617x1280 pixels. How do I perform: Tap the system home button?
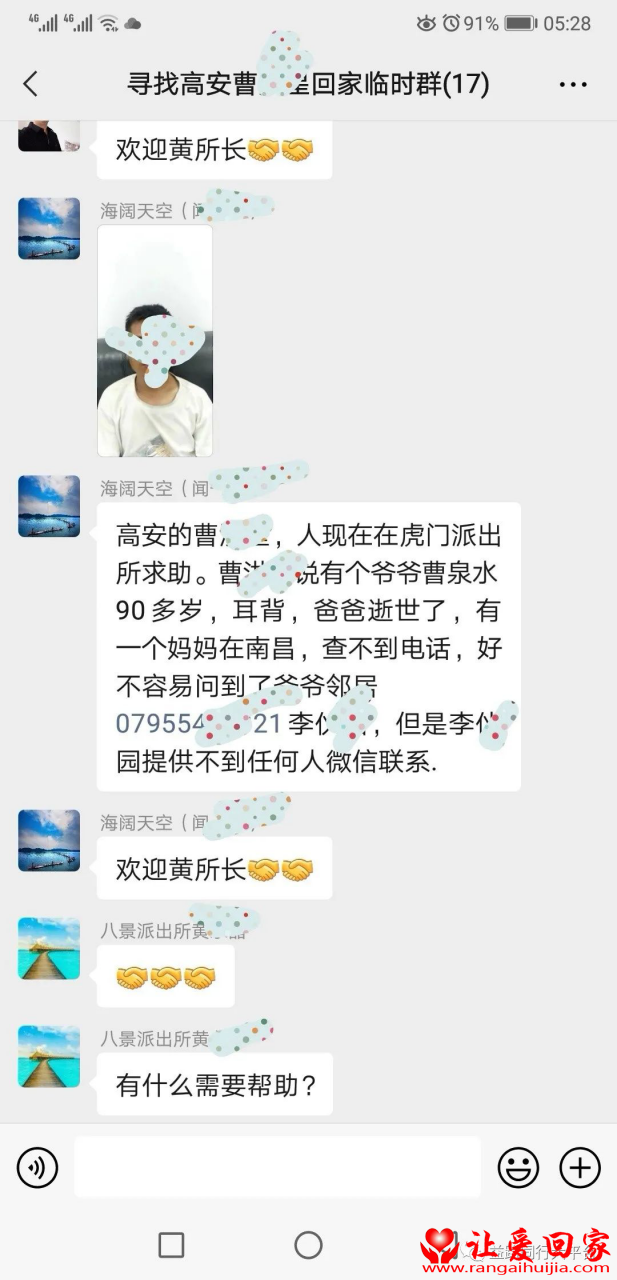(308, 1245)
